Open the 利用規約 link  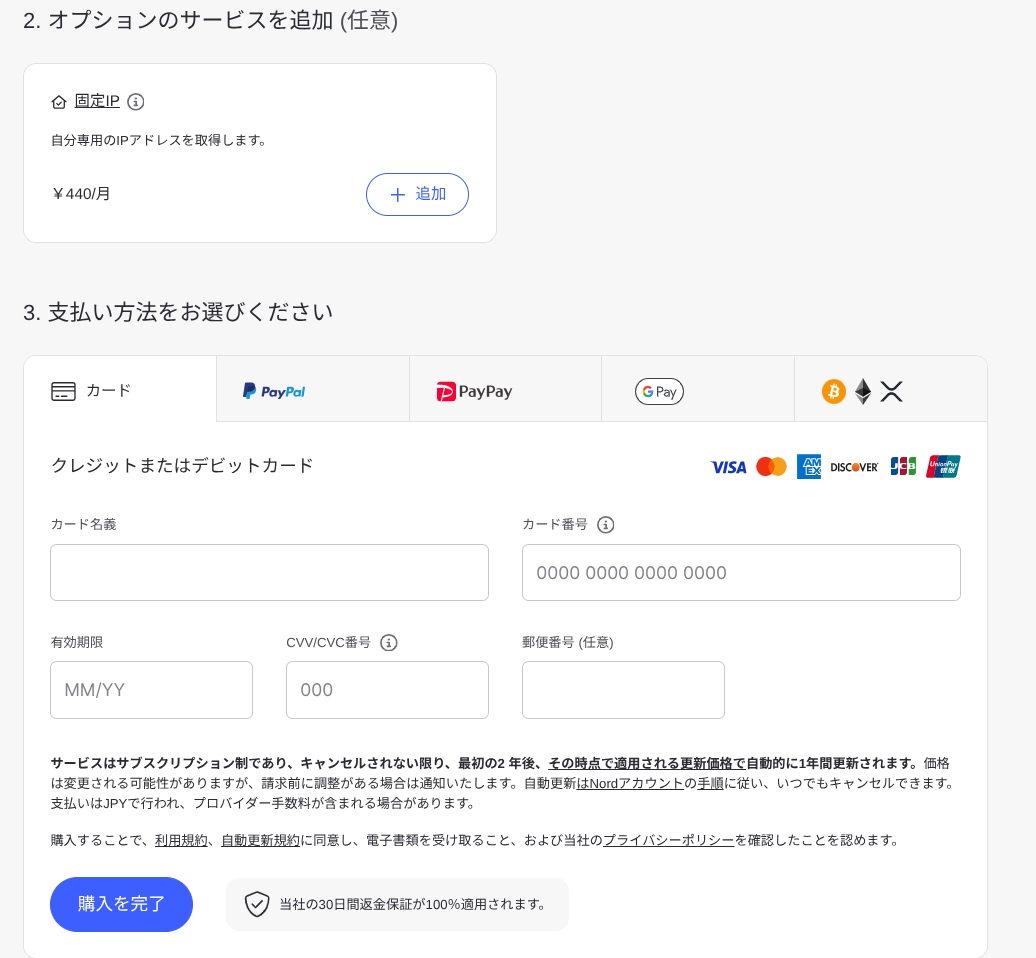pyautogui.click(x=181, y=840)
